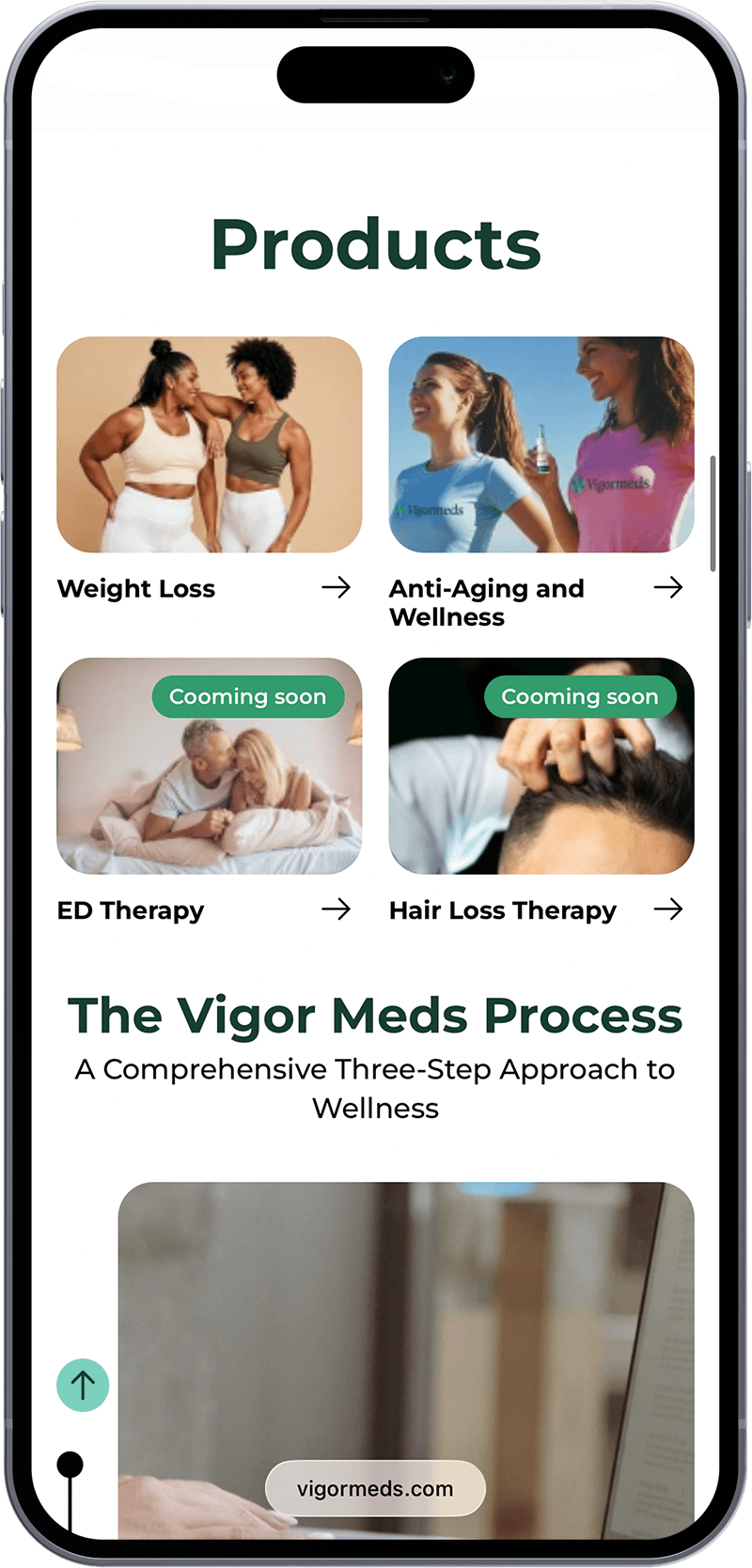Open the Anti-Aging and Wellness product card
Screen dimensions: 752x1568
click(541, 445)
